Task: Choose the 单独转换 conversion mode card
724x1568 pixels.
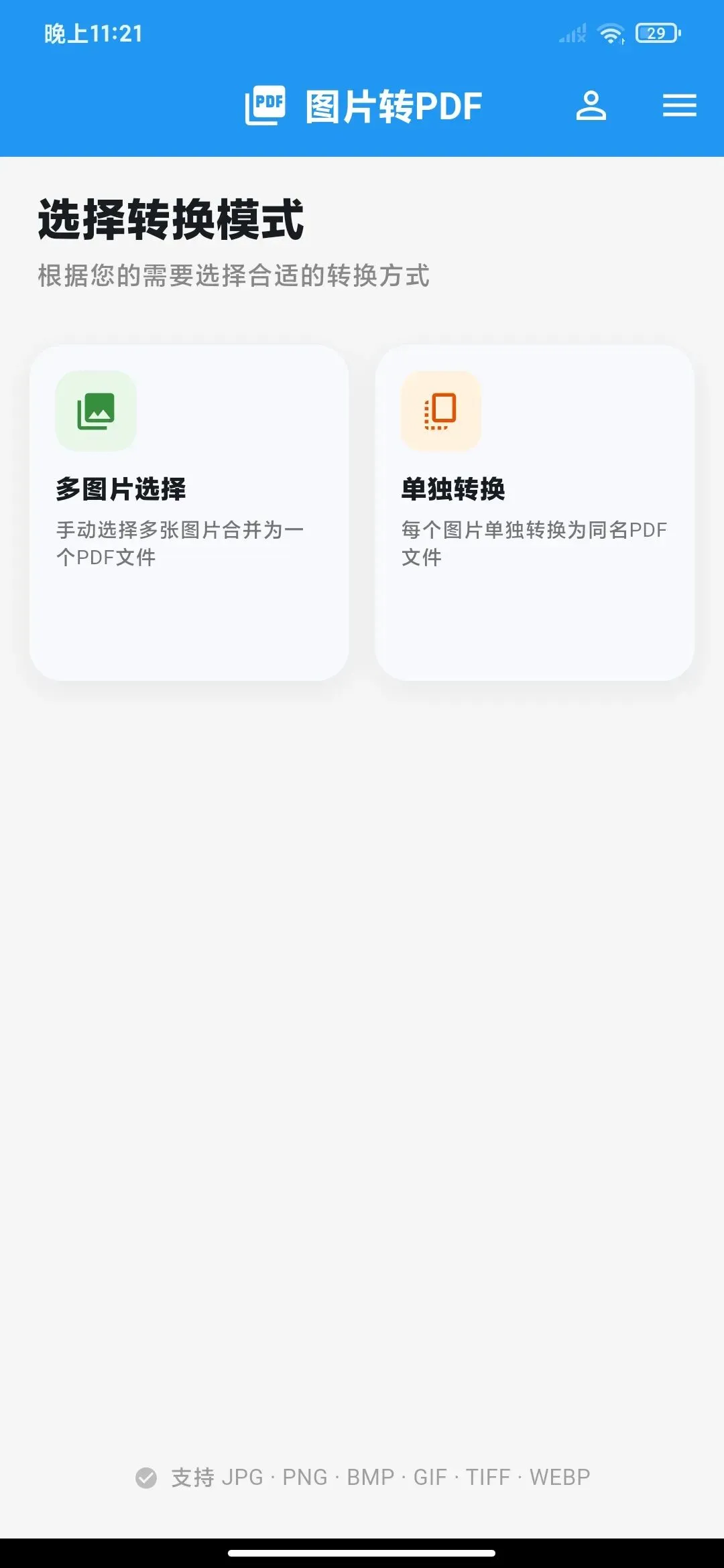Action: point(534,513)
